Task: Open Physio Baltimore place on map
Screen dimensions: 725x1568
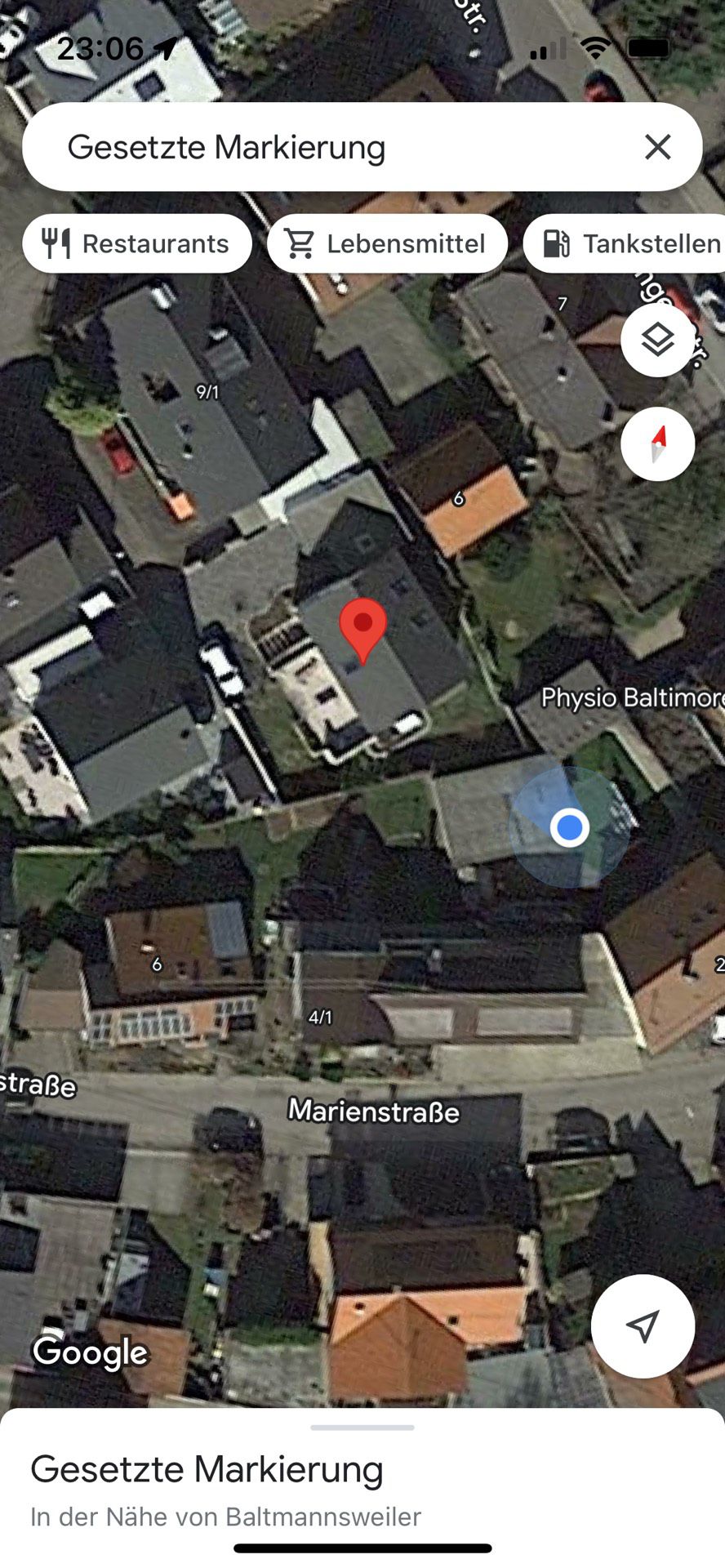Action: coord(633,697)
